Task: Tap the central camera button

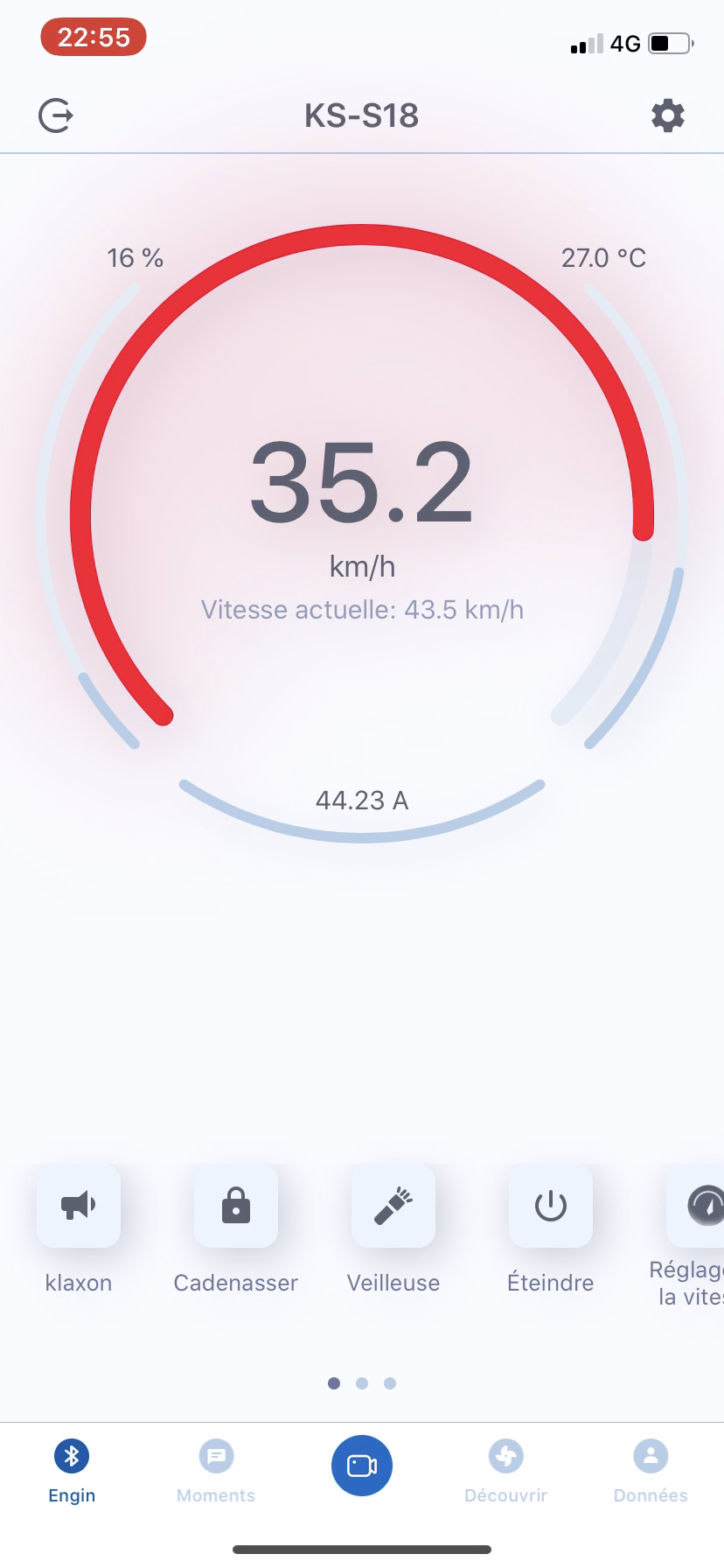Action: [x=362, y=1466]
